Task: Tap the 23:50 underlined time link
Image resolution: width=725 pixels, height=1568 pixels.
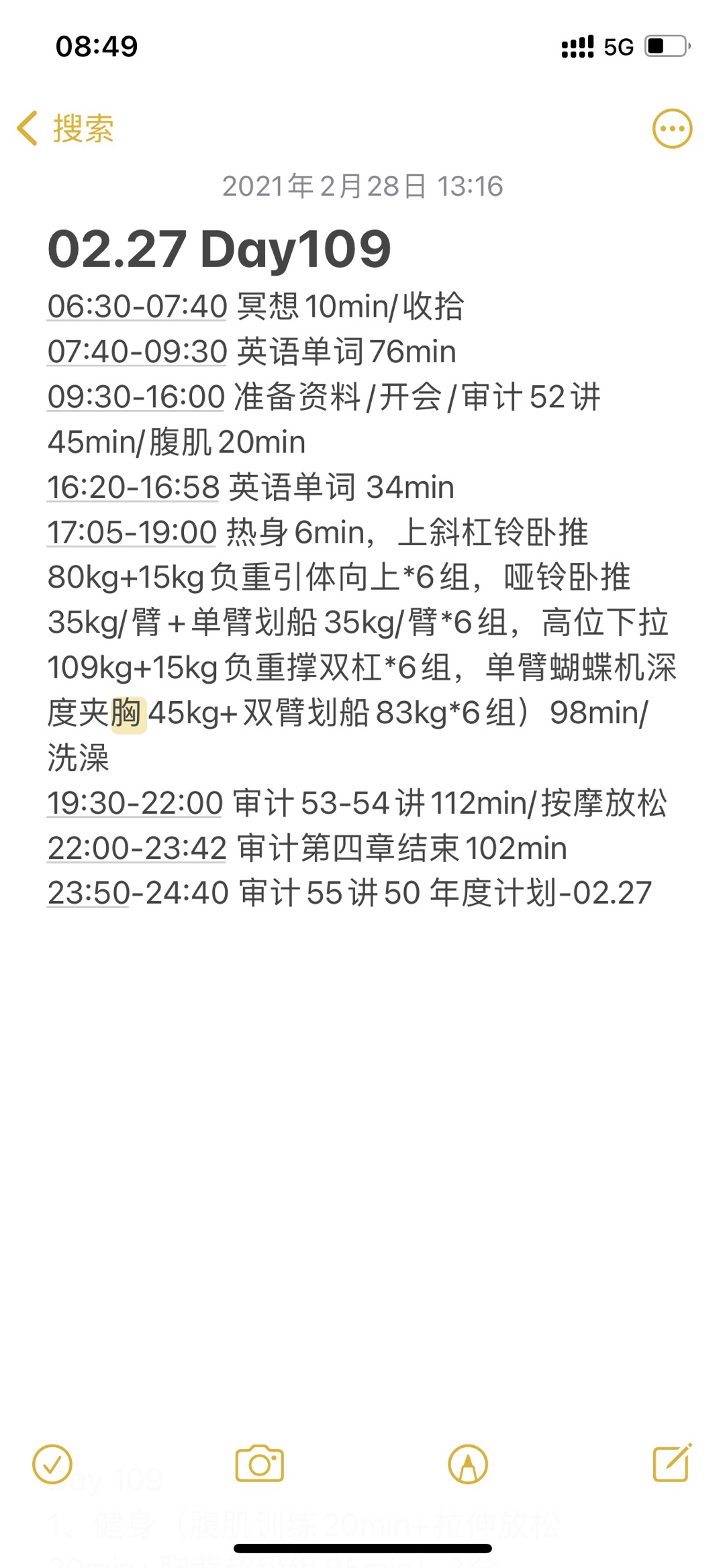Action: tap(88, 893)
